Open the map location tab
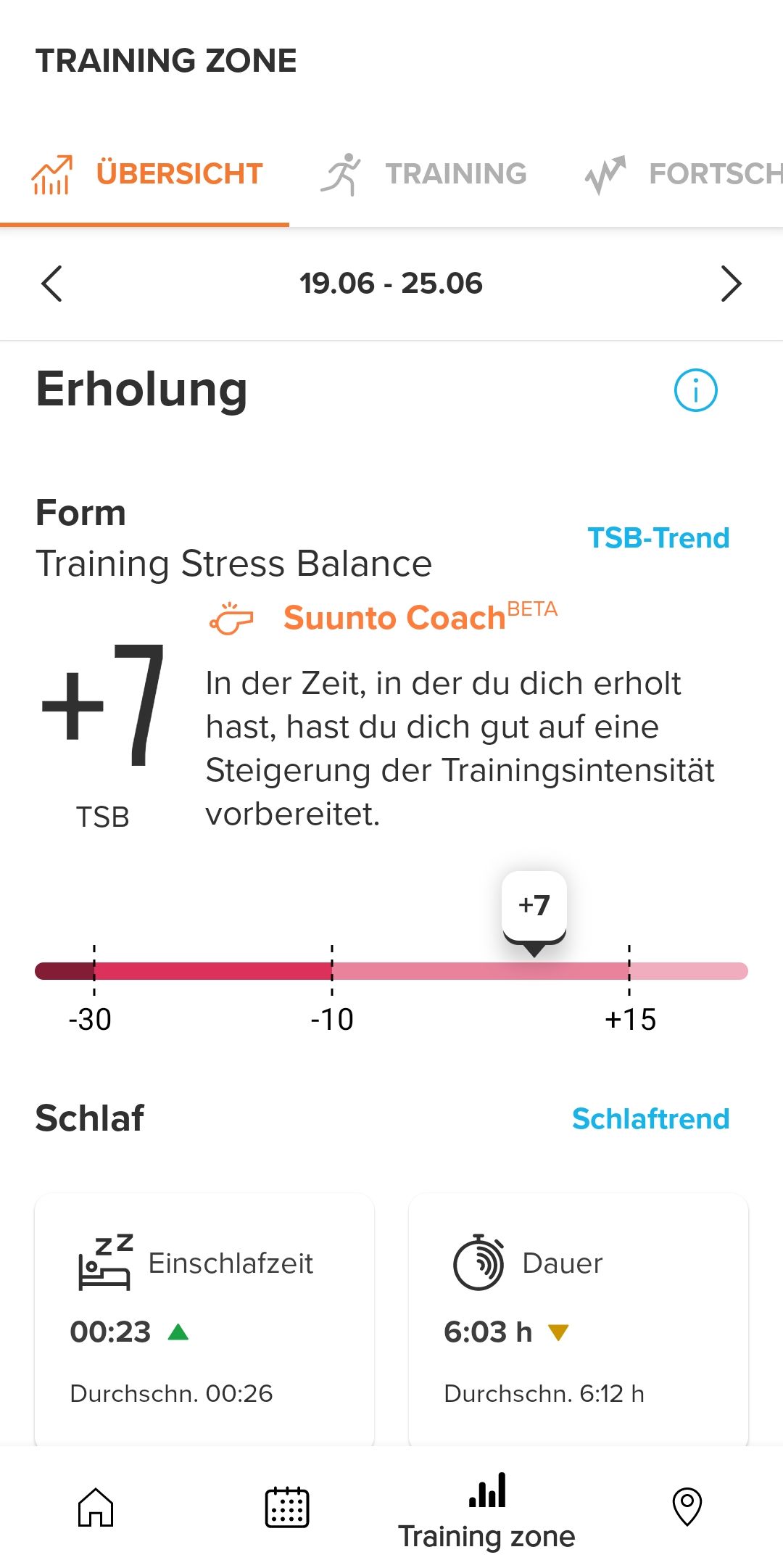The width and height of the screenshot is (783, 1568). pos(687,1507)
